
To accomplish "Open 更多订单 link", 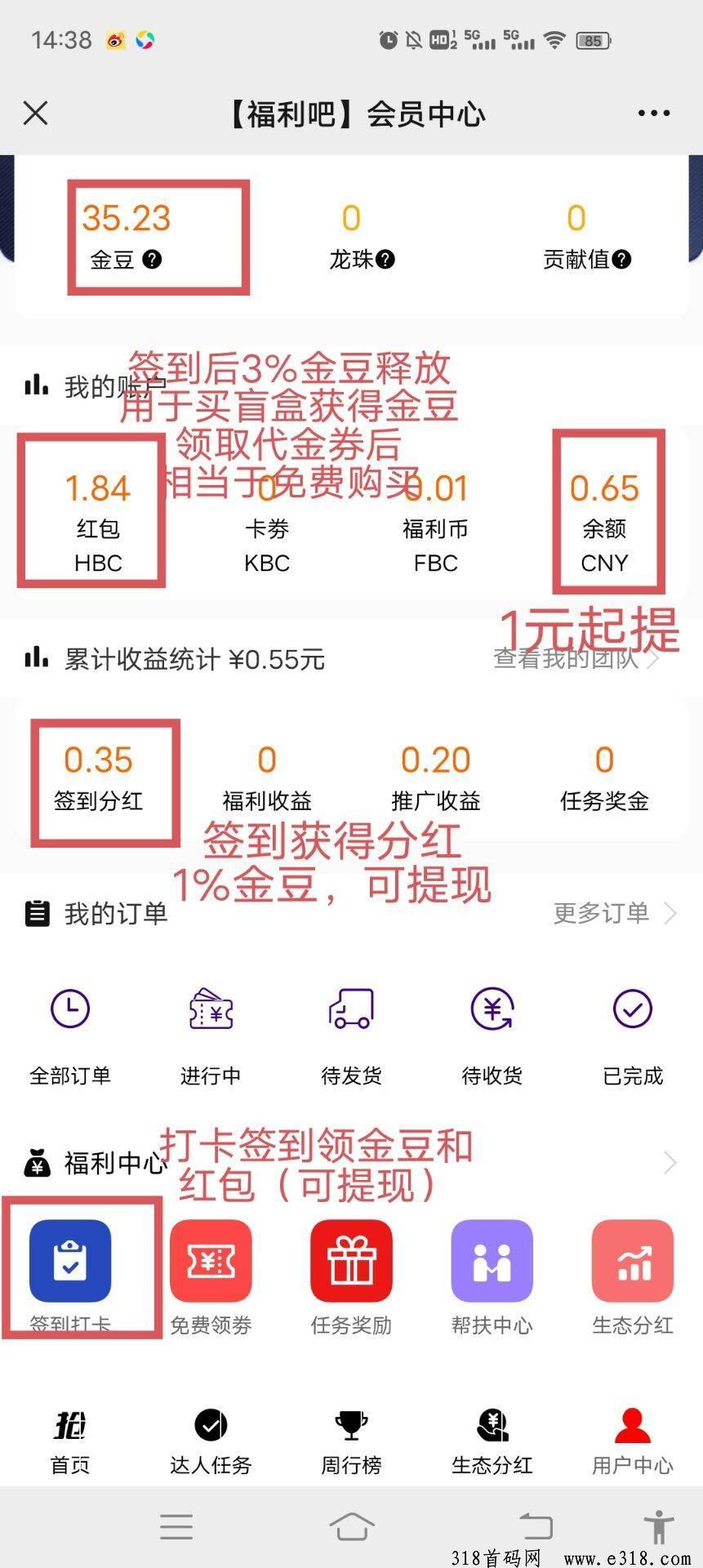I will pos(615,912).
